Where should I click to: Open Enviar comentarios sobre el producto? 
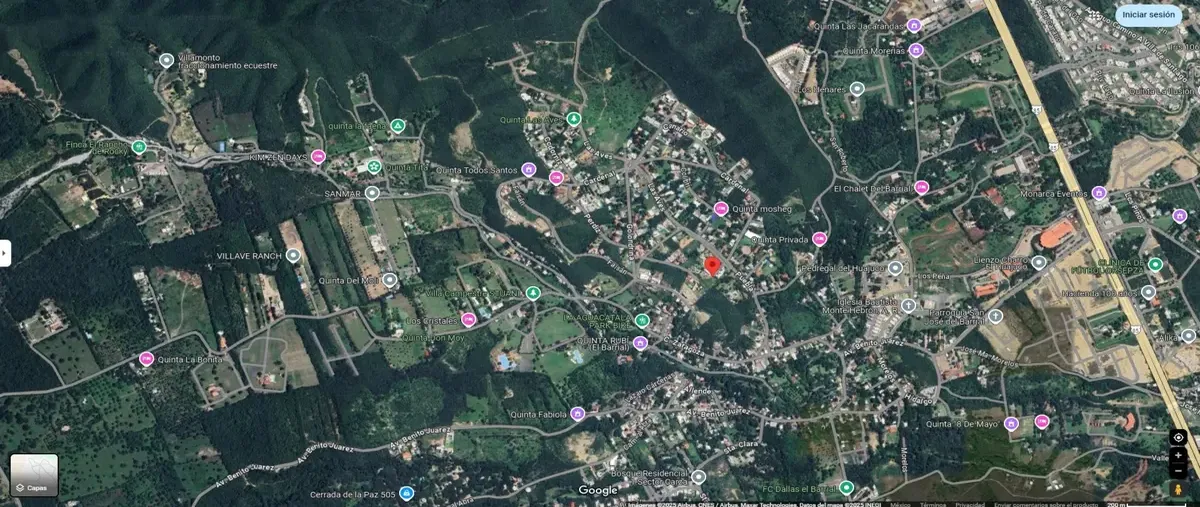(1048, 504)
